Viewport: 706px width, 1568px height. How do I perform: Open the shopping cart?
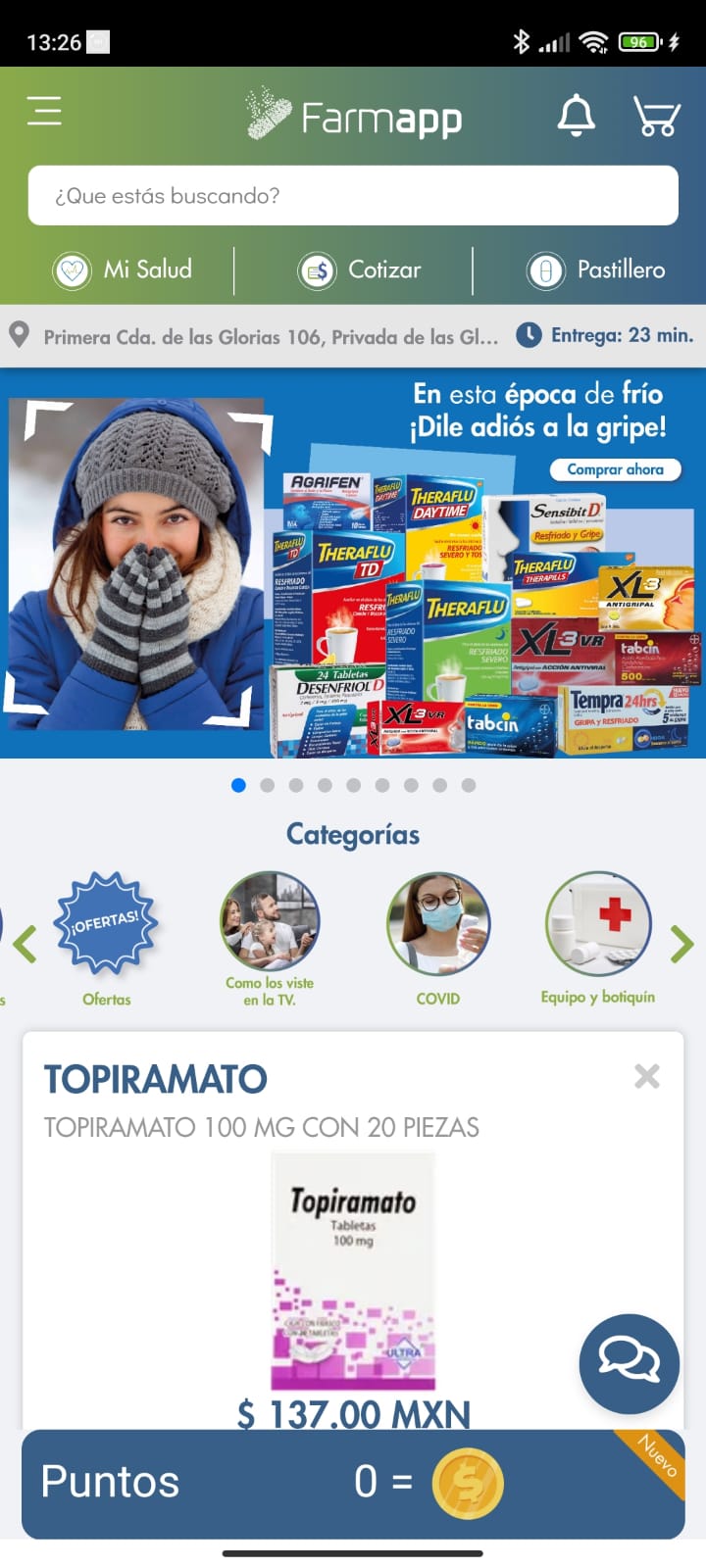point(656,116)
